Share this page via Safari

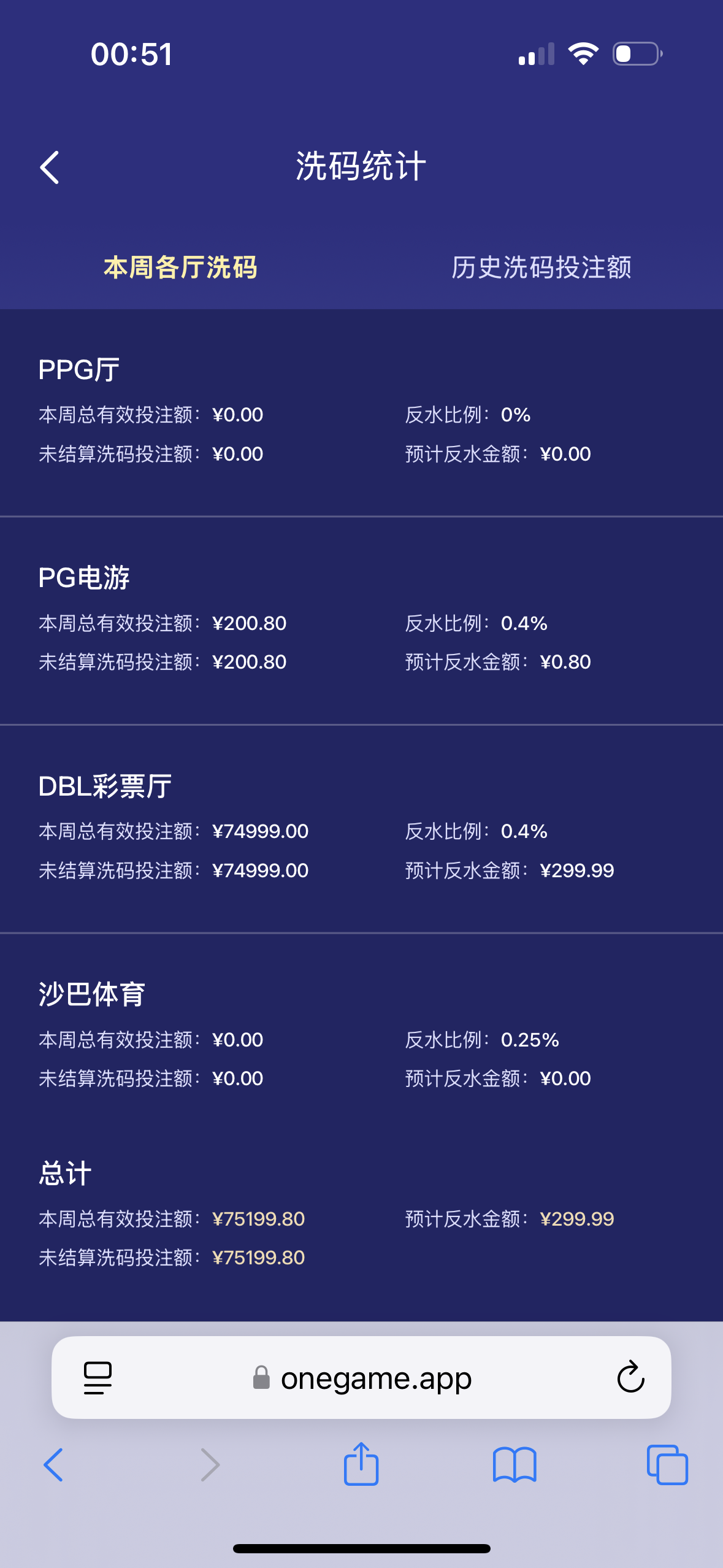tap(361, 1464)
